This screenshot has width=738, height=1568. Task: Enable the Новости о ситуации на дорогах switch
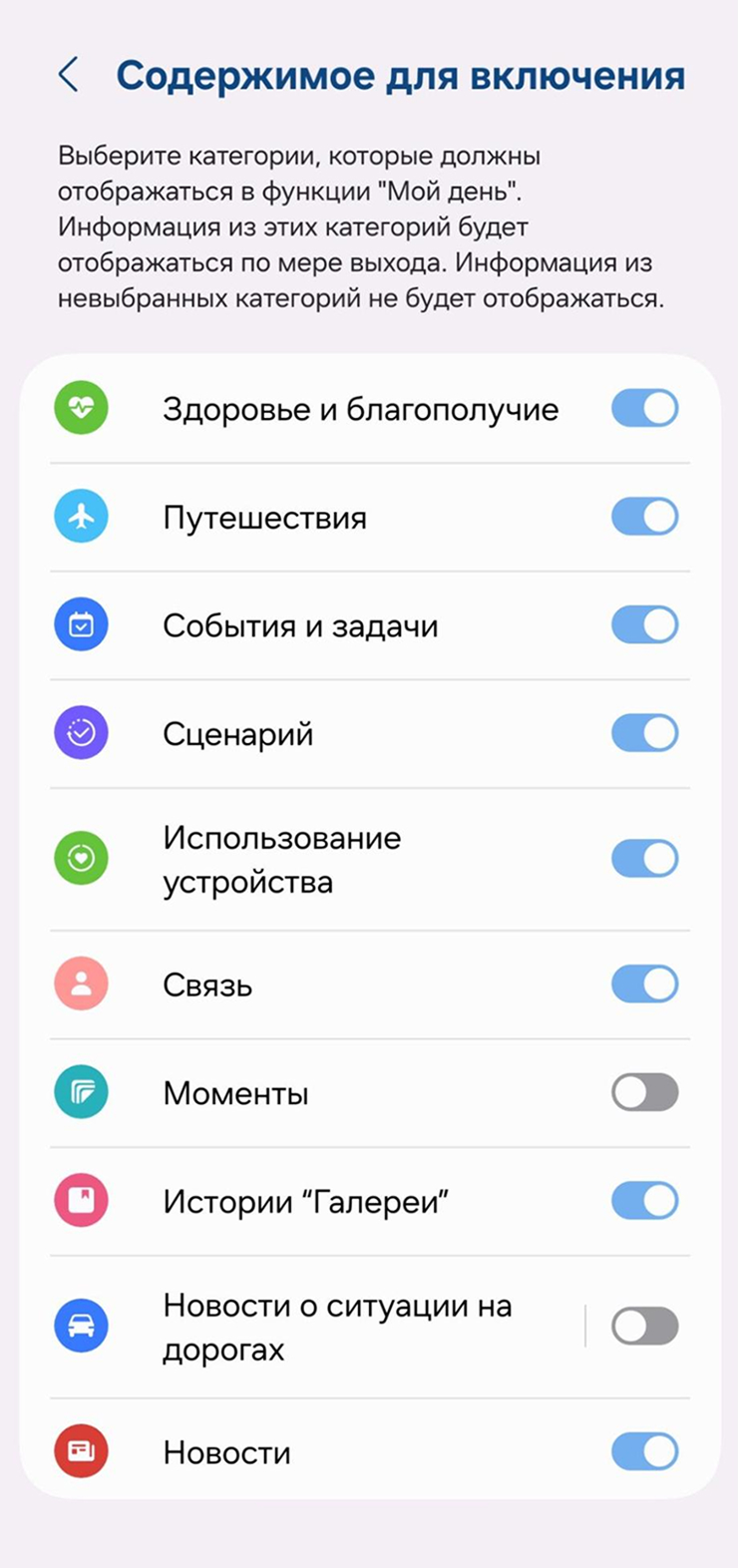(644, 1327)
